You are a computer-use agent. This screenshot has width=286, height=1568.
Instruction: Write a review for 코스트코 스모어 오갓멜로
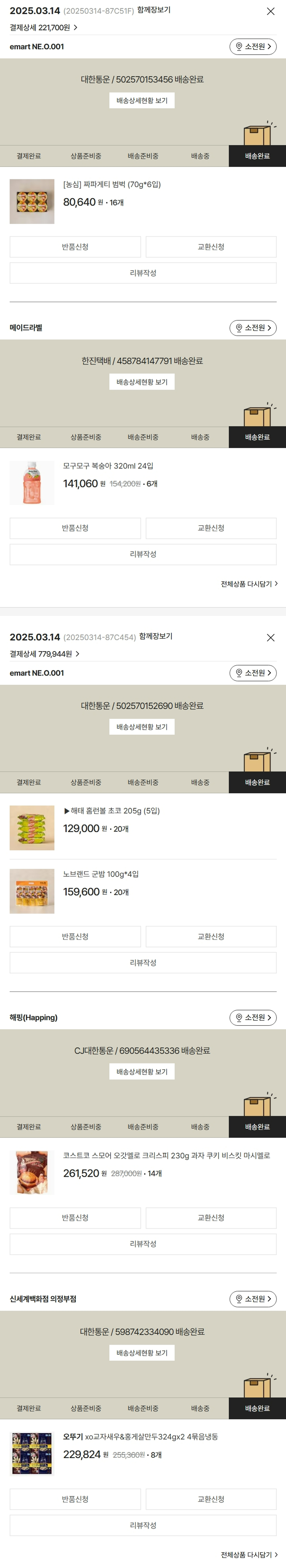143,1244
